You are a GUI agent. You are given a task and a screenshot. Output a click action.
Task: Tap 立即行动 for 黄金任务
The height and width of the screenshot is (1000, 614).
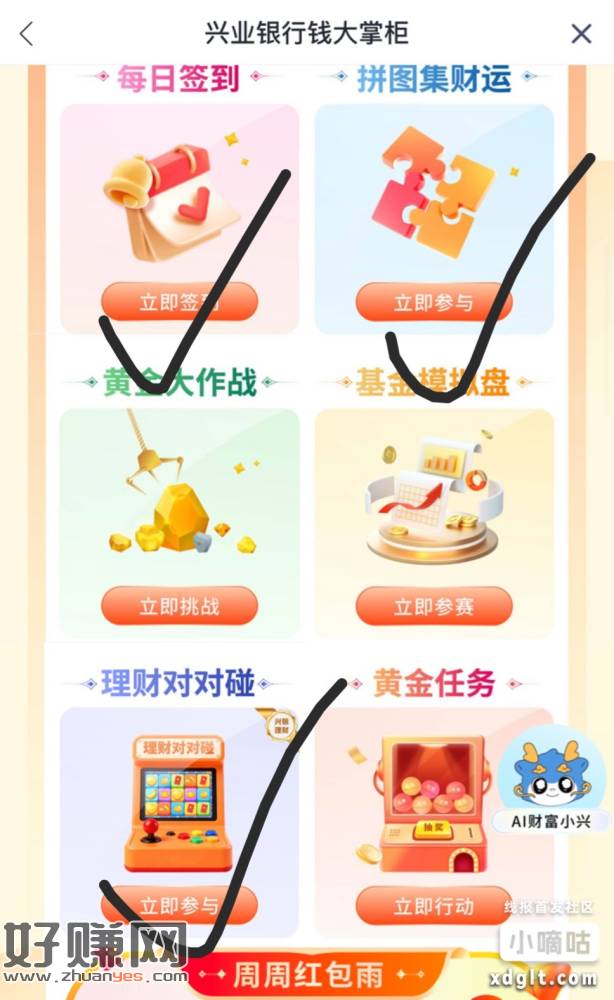click(x=433, y=906)
